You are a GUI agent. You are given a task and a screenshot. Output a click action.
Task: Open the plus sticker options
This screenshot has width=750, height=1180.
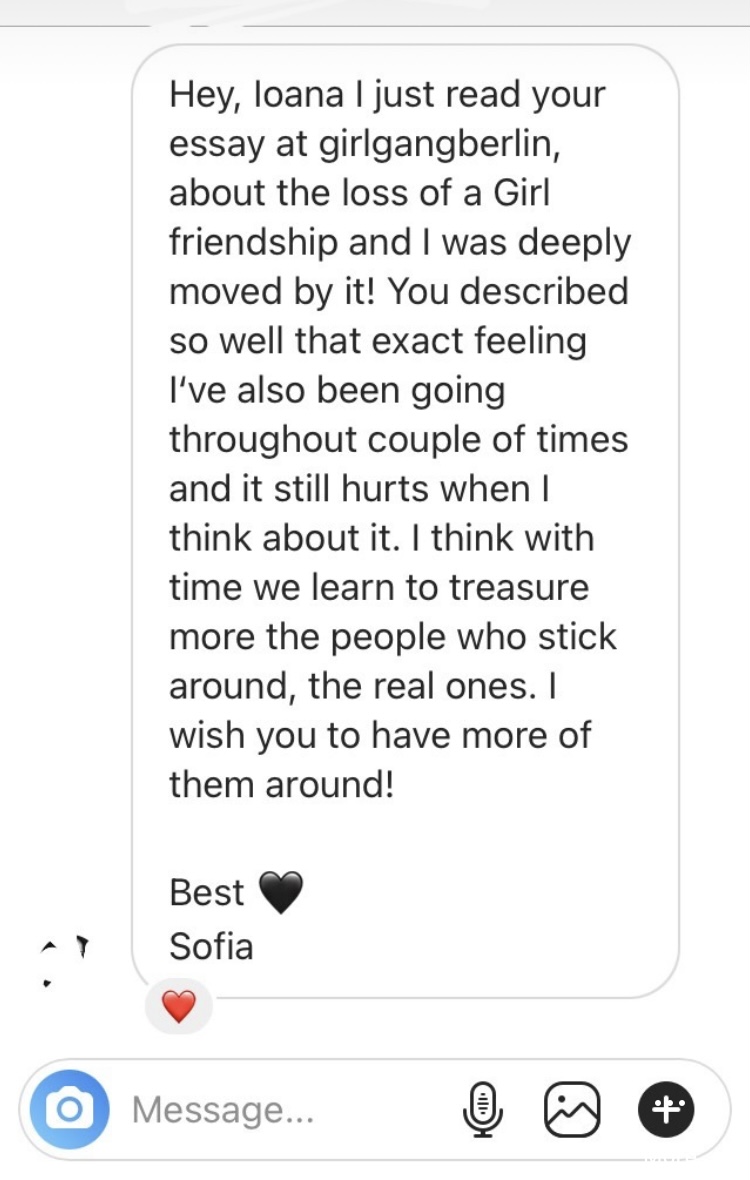(666, 1109)
